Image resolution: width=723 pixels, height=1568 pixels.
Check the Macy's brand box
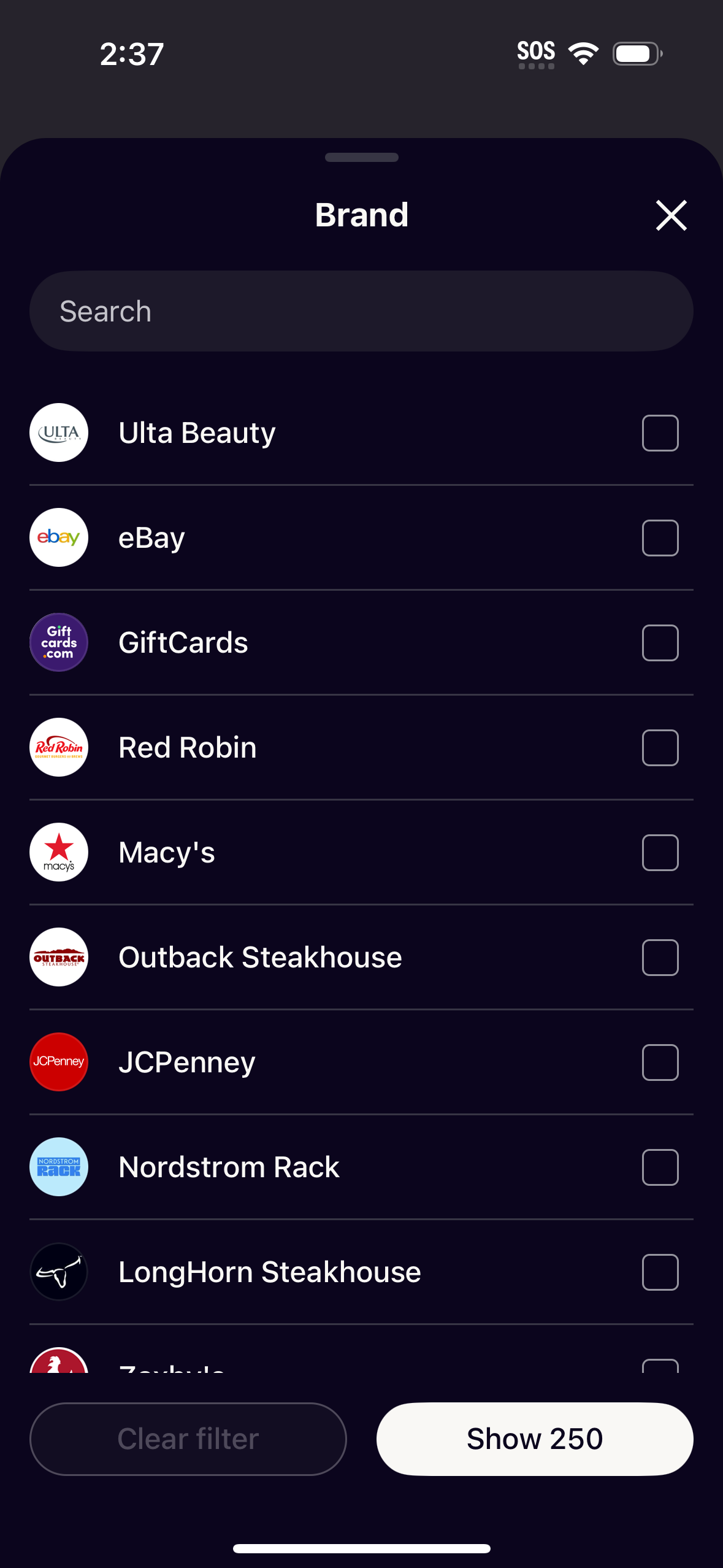pyautogui.click(x=660, y=853)
